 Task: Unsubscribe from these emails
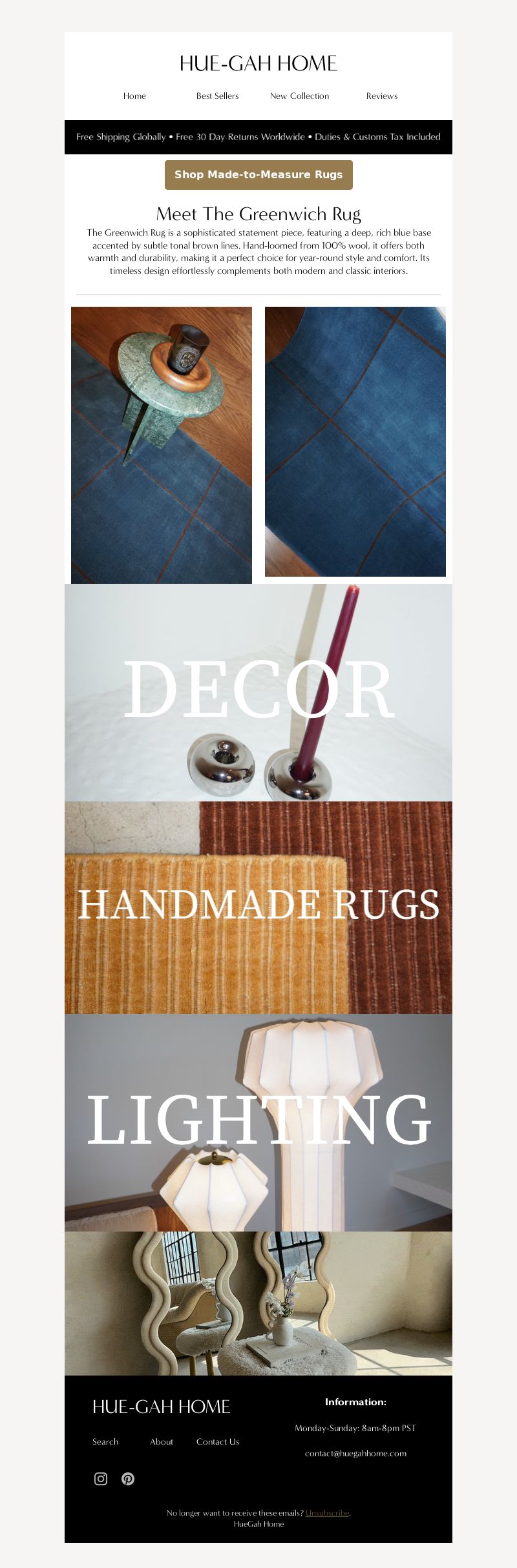coord(327,1512)
